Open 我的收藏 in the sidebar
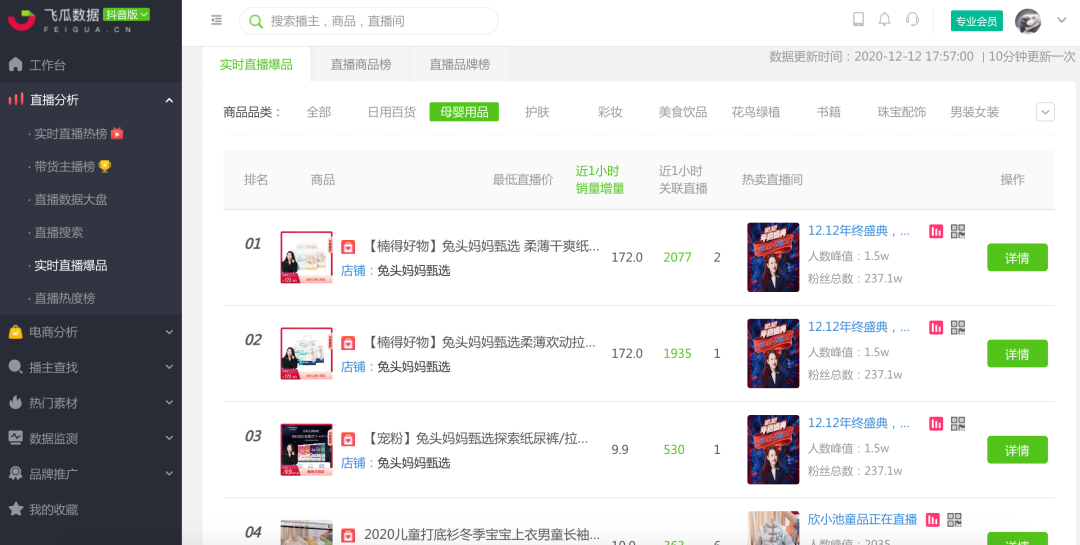Viewport: 1080px width, 545px height. 53,510
